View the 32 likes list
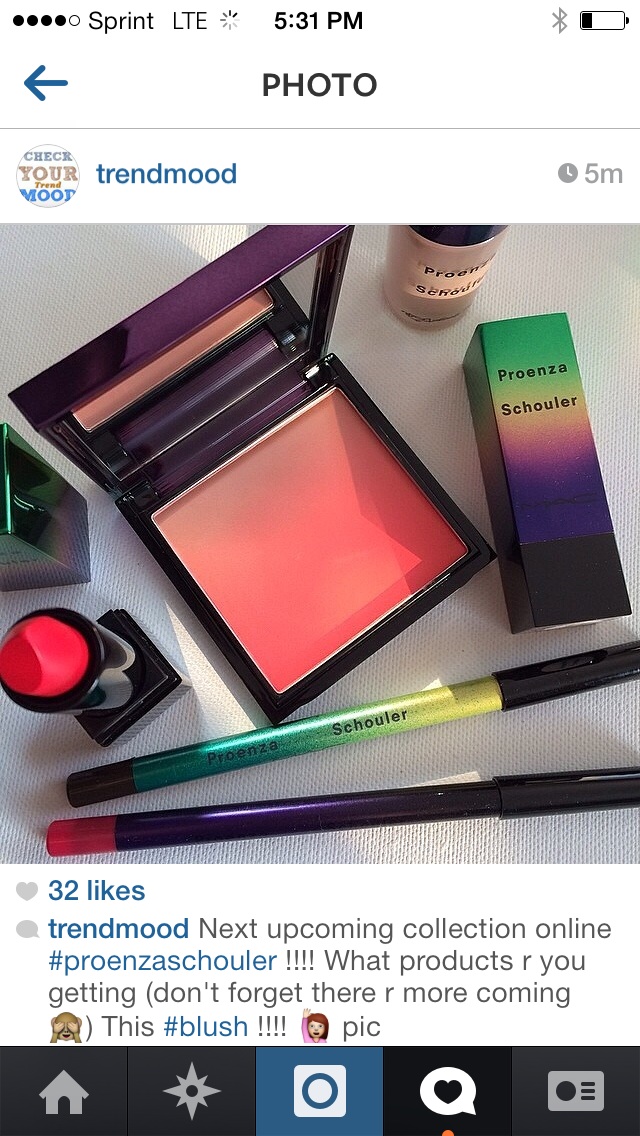640x1136 pixels. pos(96,891)
